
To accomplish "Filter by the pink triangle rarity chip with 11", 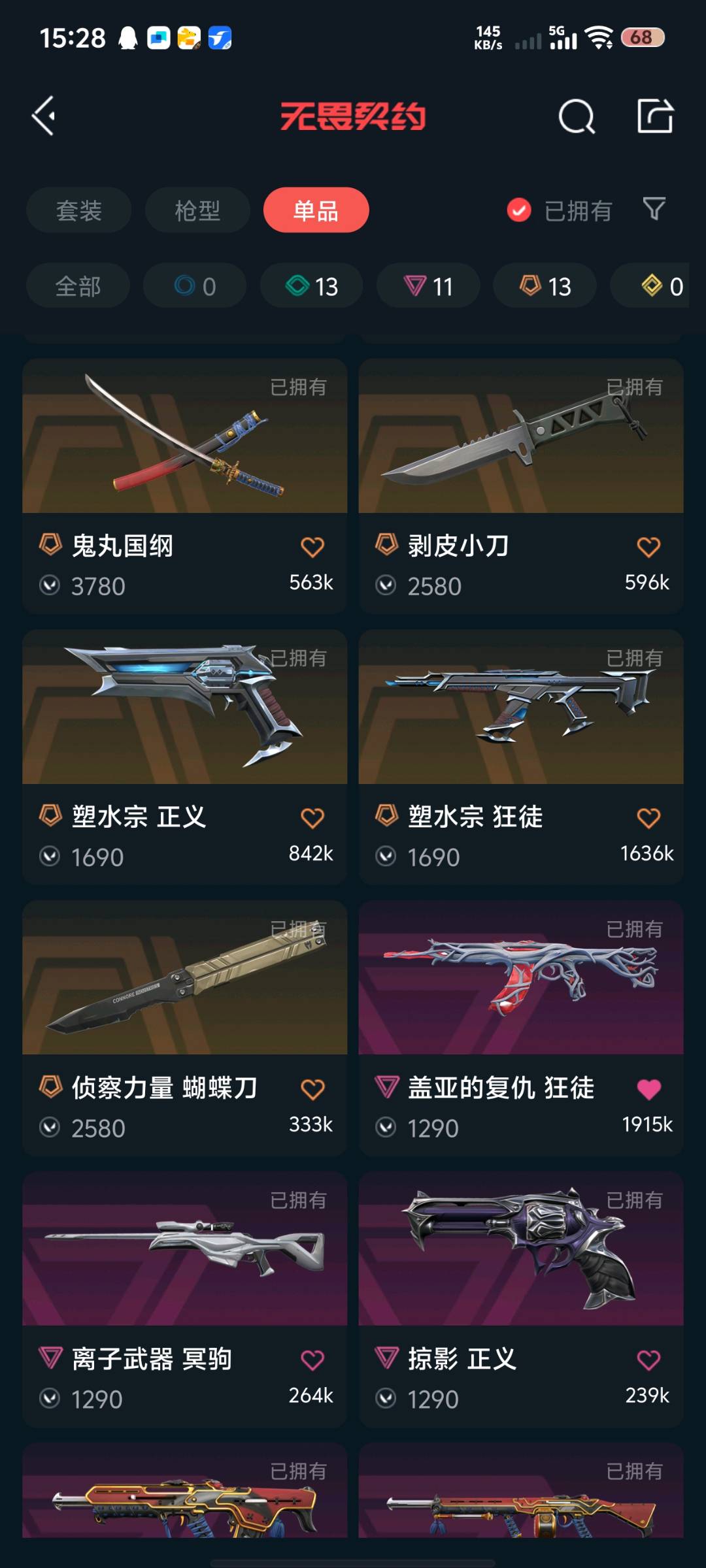I will (428, 286).
